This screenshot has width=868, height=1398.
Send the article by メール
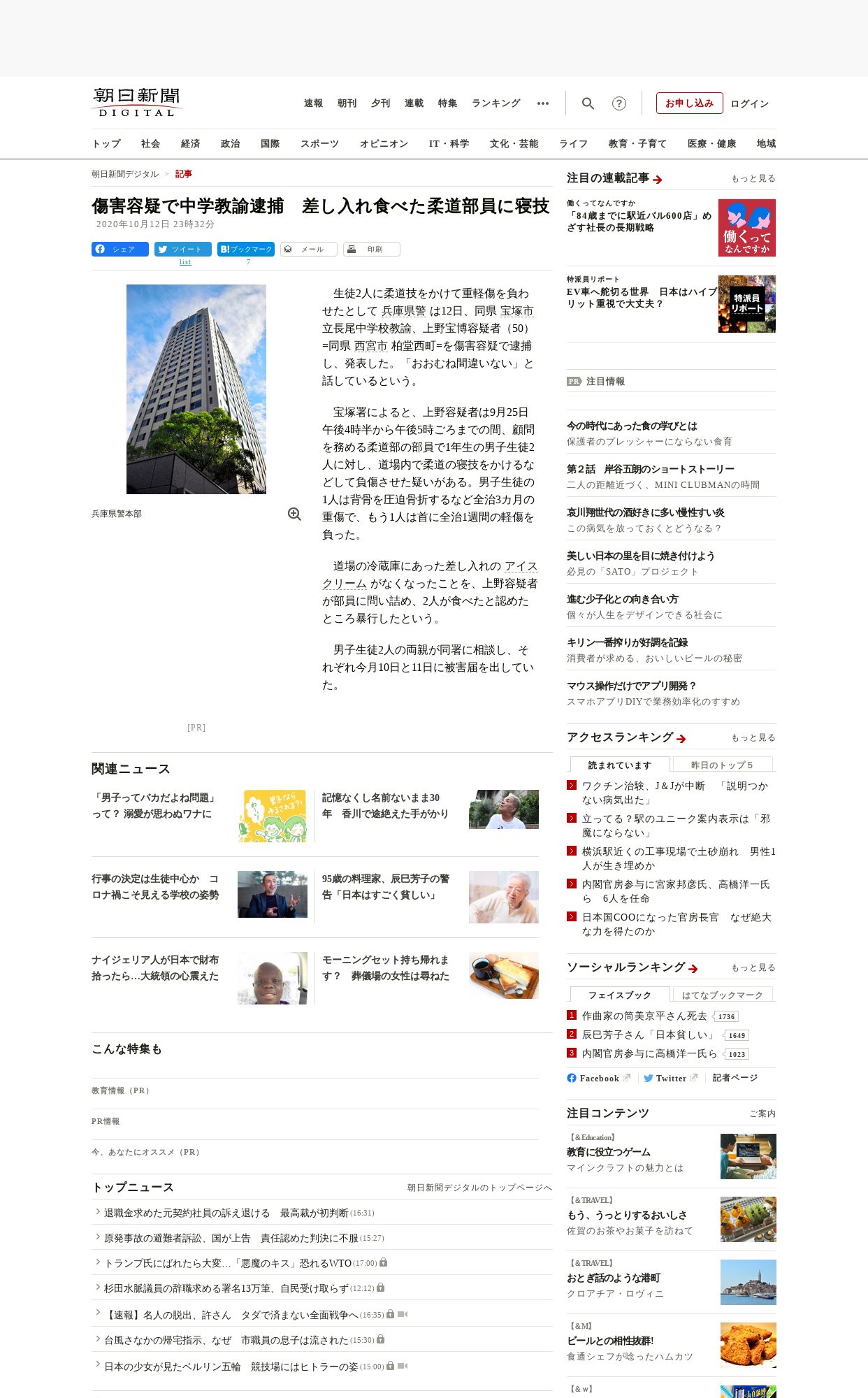[x=309, y=249]
